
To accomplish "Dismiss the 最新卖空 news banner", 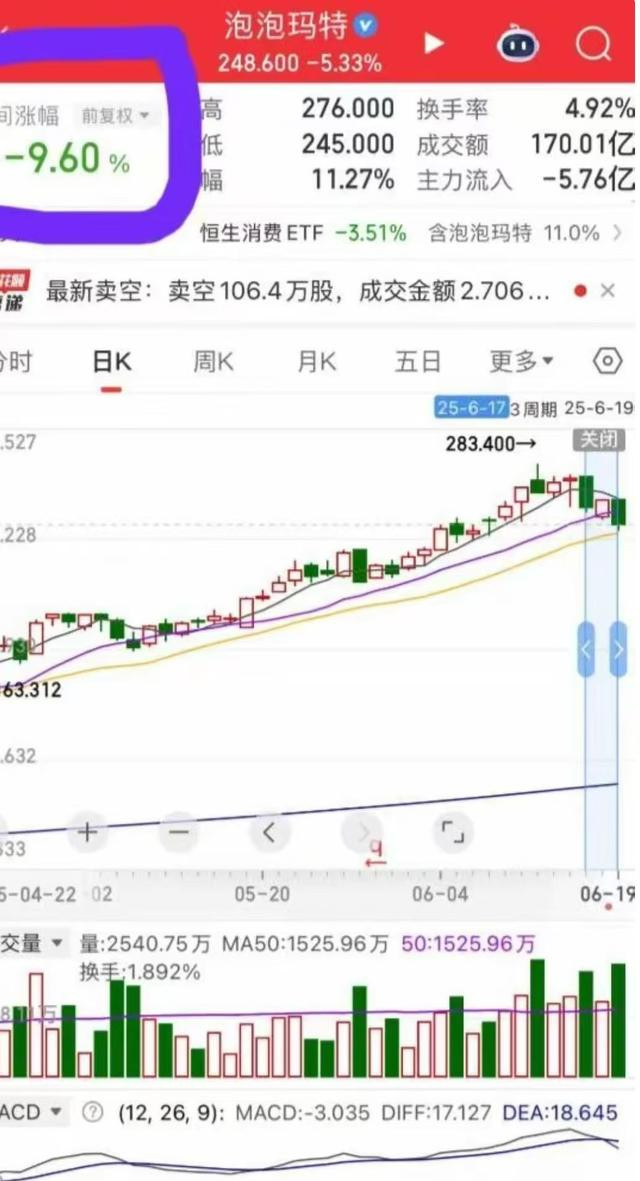I will [x=608, y=291].
